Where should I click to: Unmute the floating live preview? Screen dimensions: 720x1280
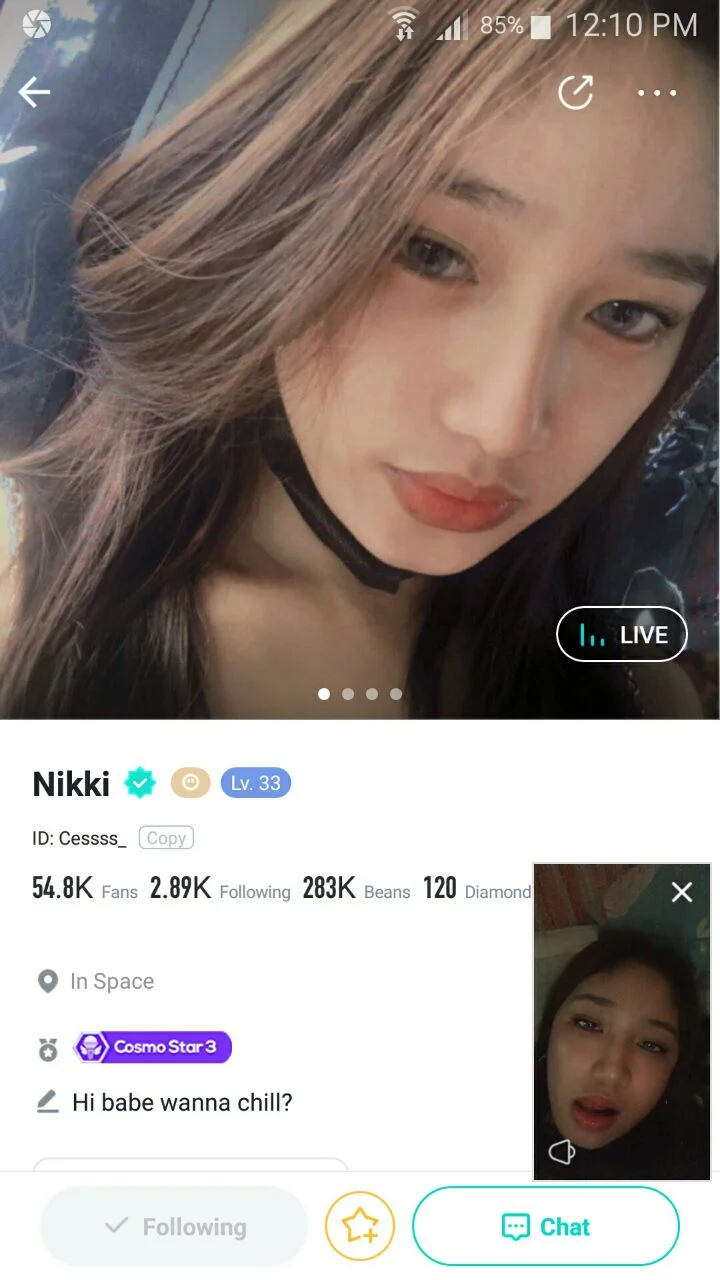tap(562, 1152)
